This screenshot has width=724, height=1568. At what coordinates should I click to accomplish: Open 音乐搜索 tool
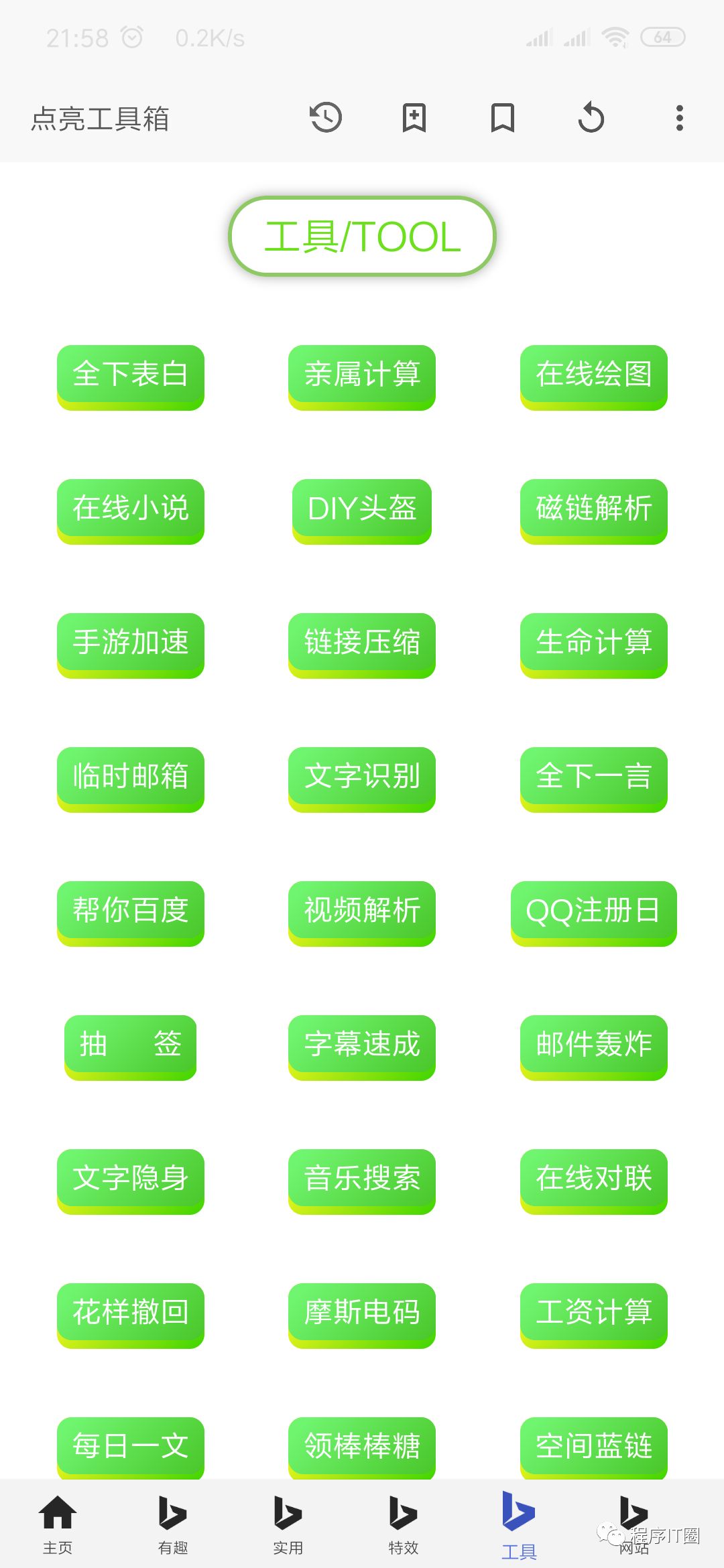362,1179
